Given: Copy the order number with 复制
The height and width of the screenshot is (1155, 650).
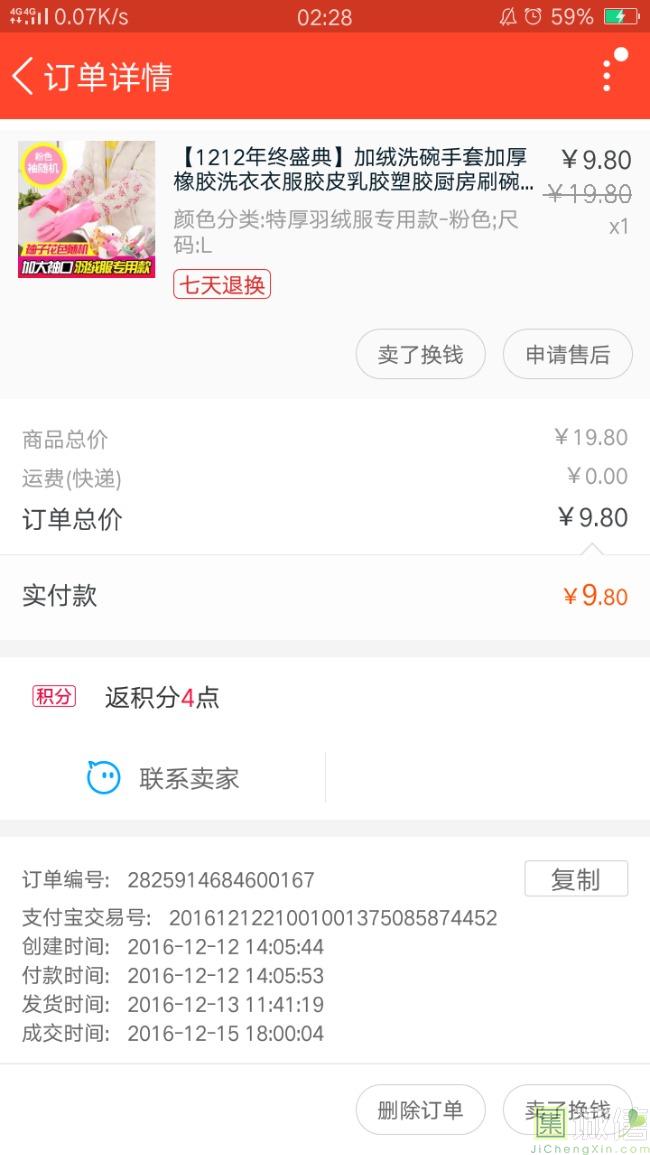Looking at the screenshot, I should (x=576, y=879).
